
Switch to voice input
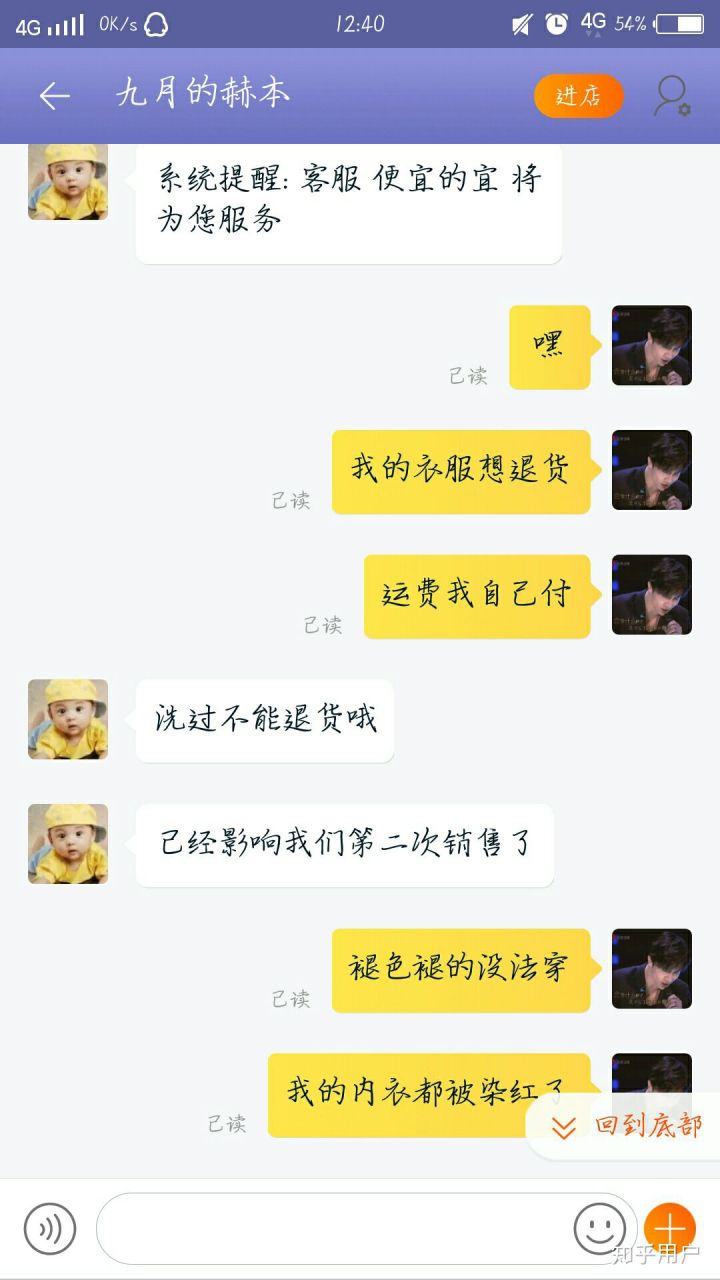click(x=50, y=1228)
